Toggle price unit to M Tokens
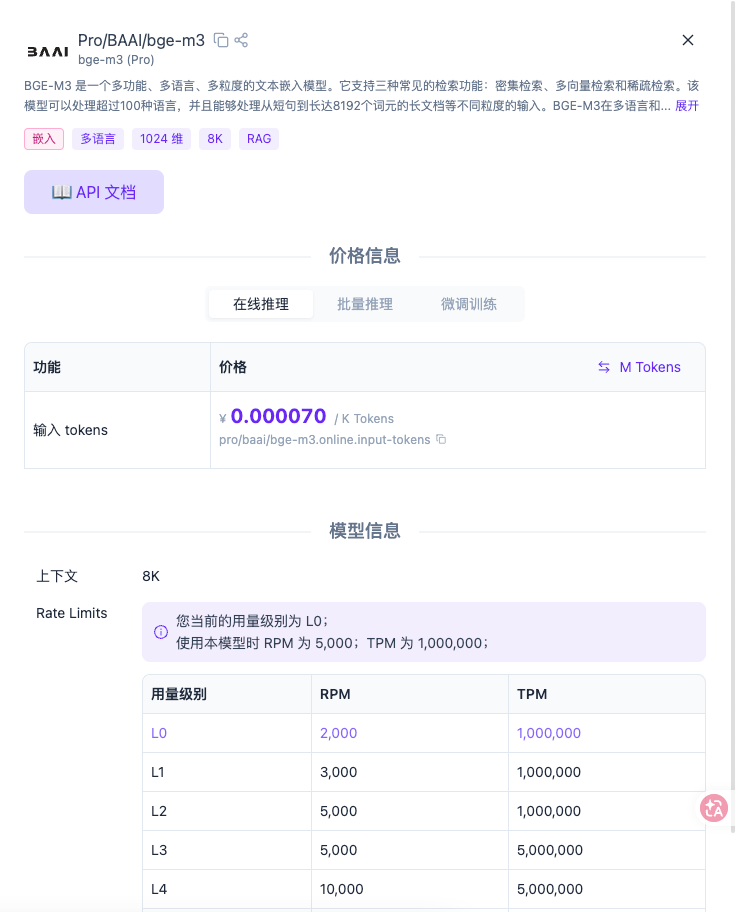This screenshot has width=736, height=912. (639, 367)
